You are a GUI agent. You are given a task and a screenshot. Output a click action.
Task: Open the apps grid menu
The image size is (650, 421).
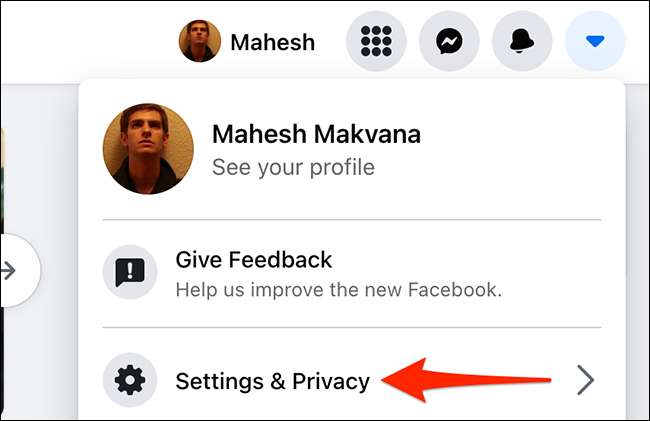375,42
